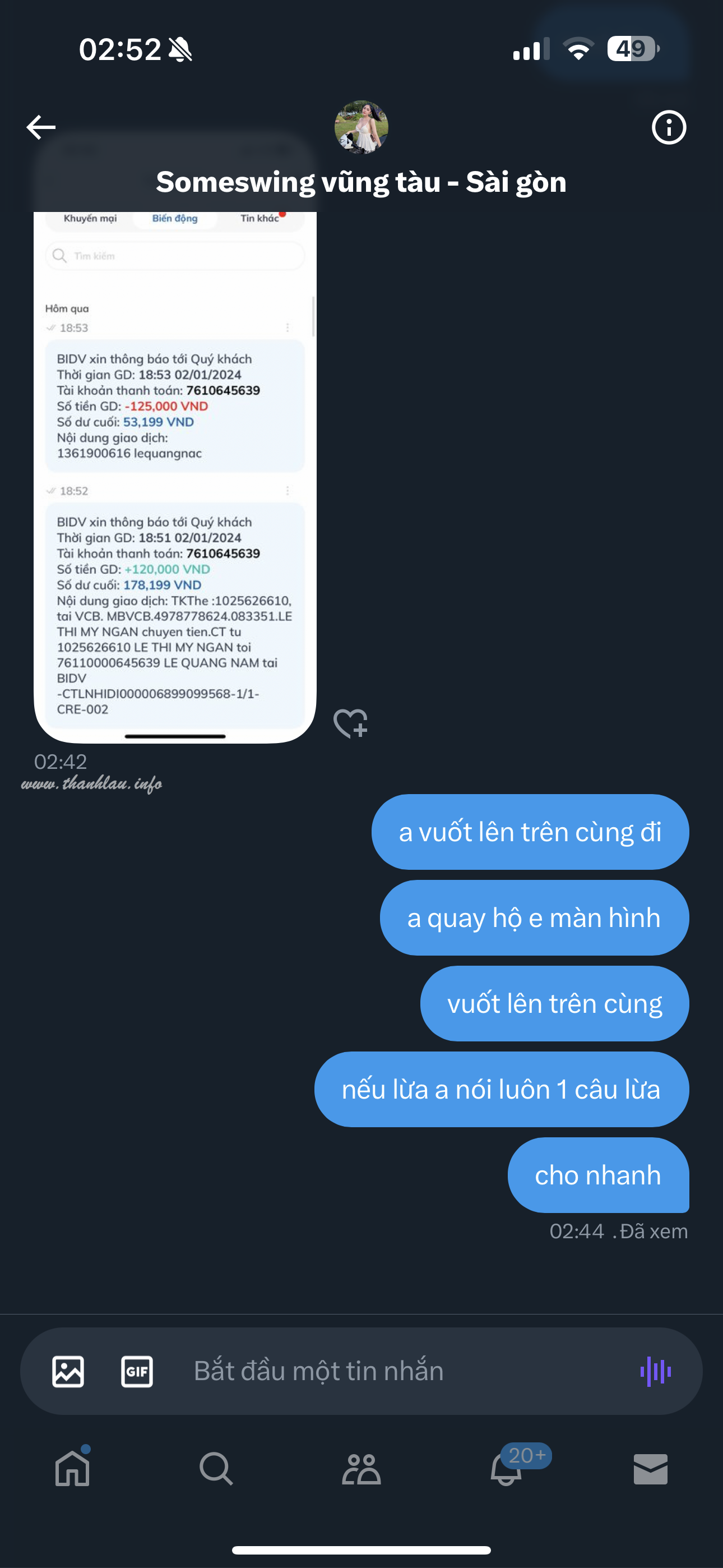Tap the 'Bắt đầu một tin nhắn' field
The height and width of the screenshot is (1568, 723).
(402, 1371)
